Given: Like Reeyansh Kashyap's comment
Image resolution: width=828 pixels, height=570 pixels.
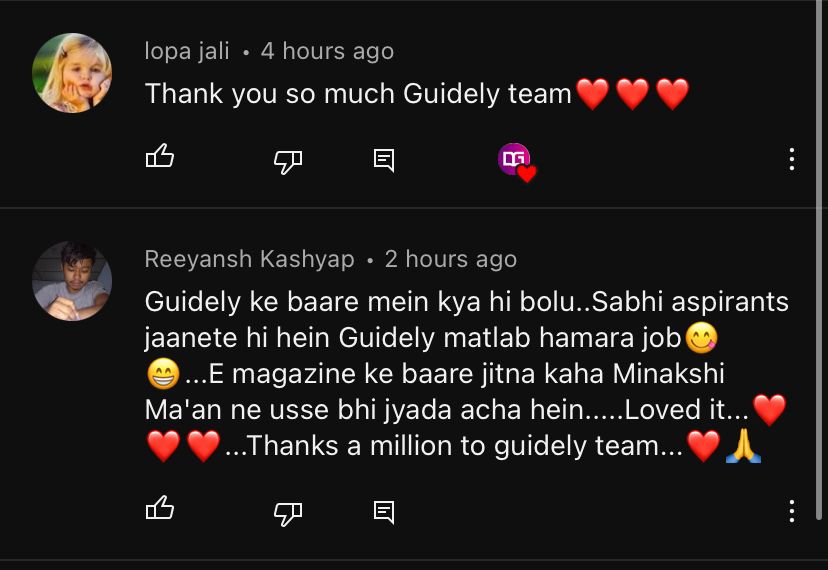Looking at the screenshot, I should (160, 510).
